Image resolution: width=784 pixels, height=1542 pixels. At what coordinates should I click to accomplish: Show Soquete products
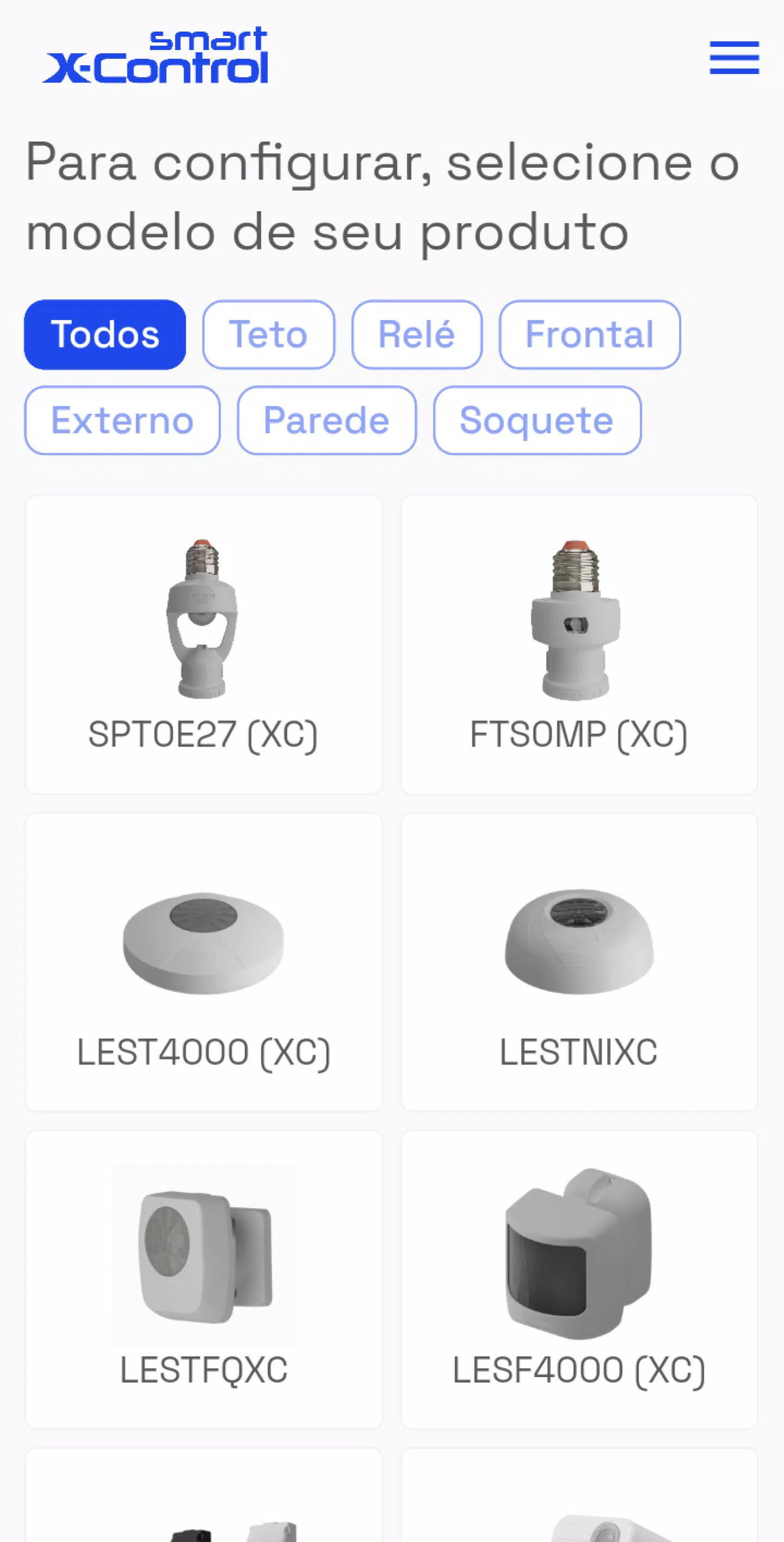[537, 420]
